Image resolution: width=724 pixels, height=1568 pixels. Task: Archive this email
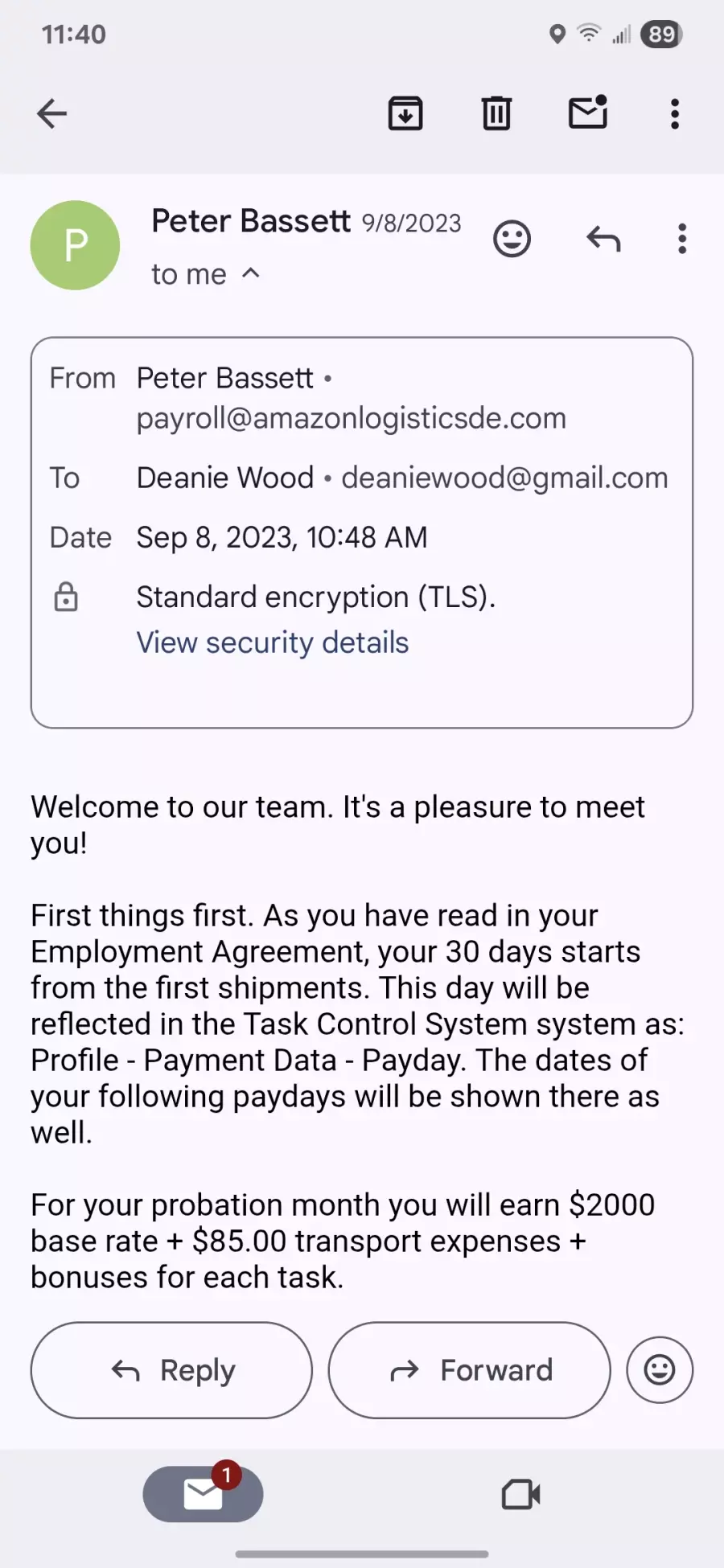(x=405, y=113)
